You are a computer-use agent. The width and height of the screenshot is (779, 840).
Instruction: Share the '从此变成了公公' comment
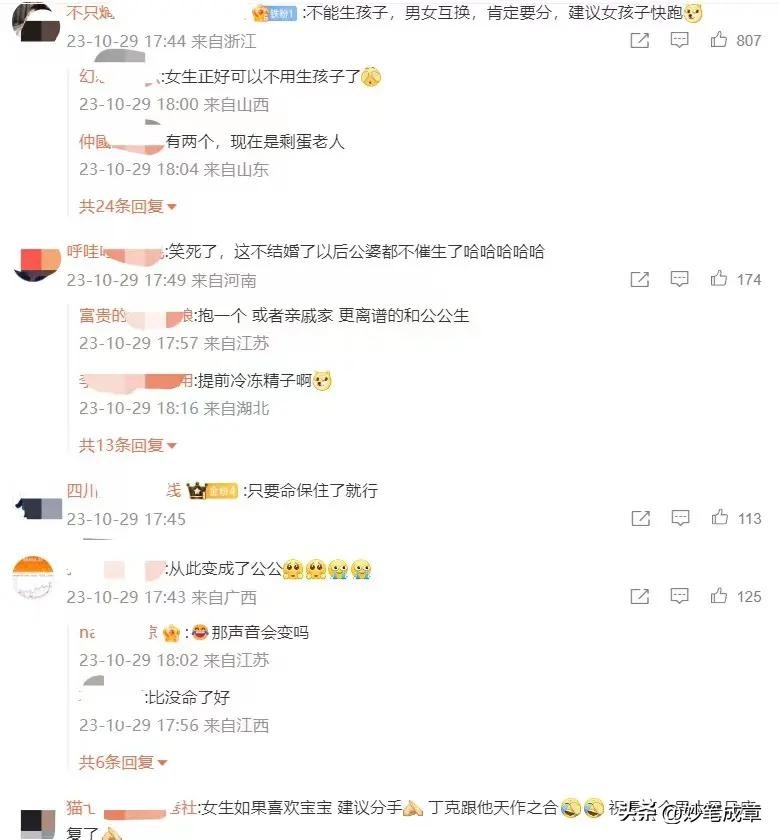(x=640, y=596)
